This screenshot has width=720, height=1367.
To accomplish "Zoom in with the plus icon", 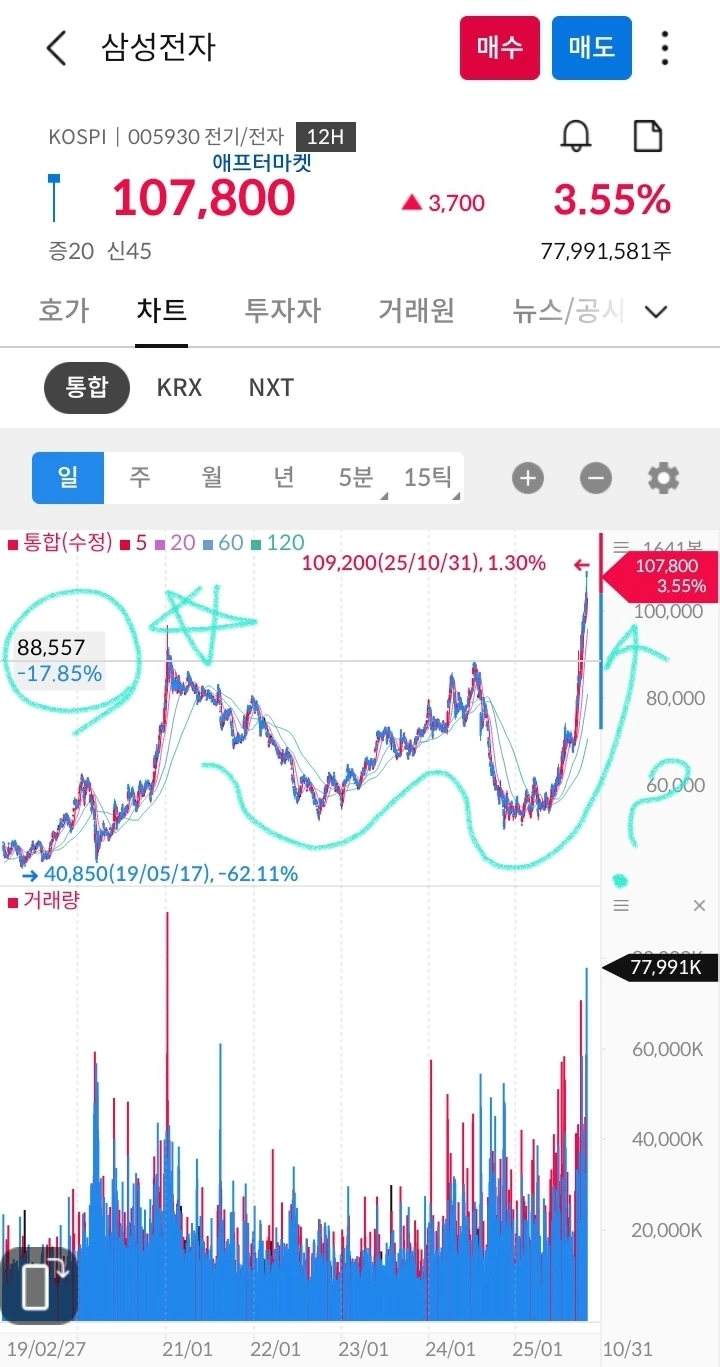I will [x=527, y=478].
